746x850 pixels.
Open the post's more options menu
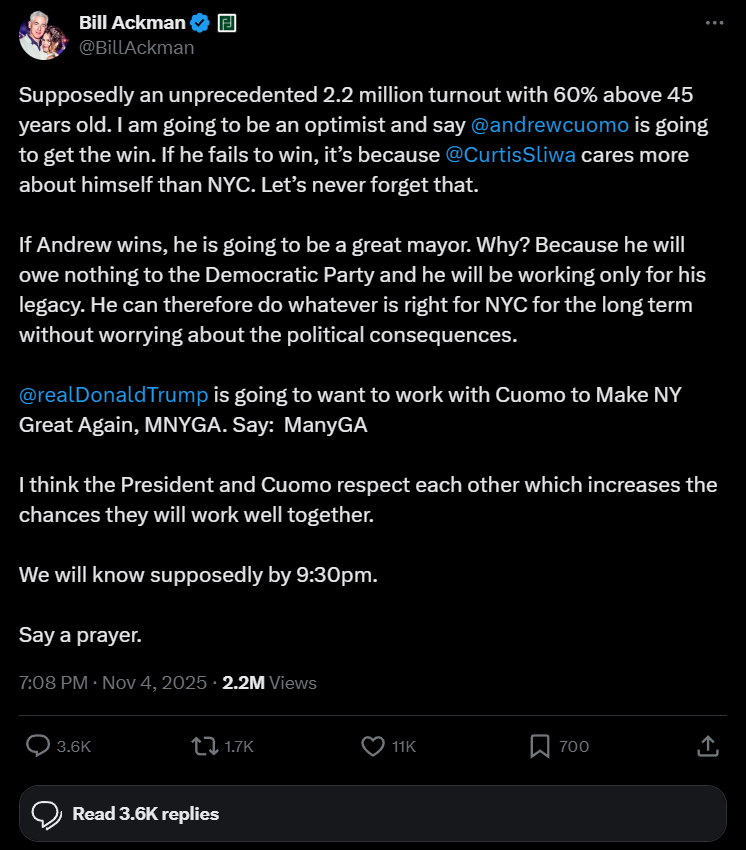point(714,23)
